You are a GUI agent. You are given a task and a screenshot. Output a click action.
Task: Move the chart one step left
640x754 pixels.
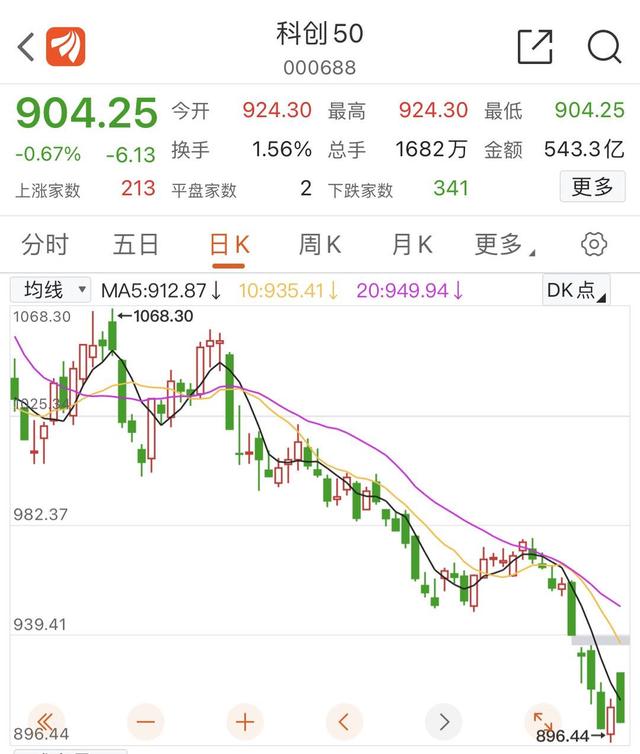click(x=344, y=720)
